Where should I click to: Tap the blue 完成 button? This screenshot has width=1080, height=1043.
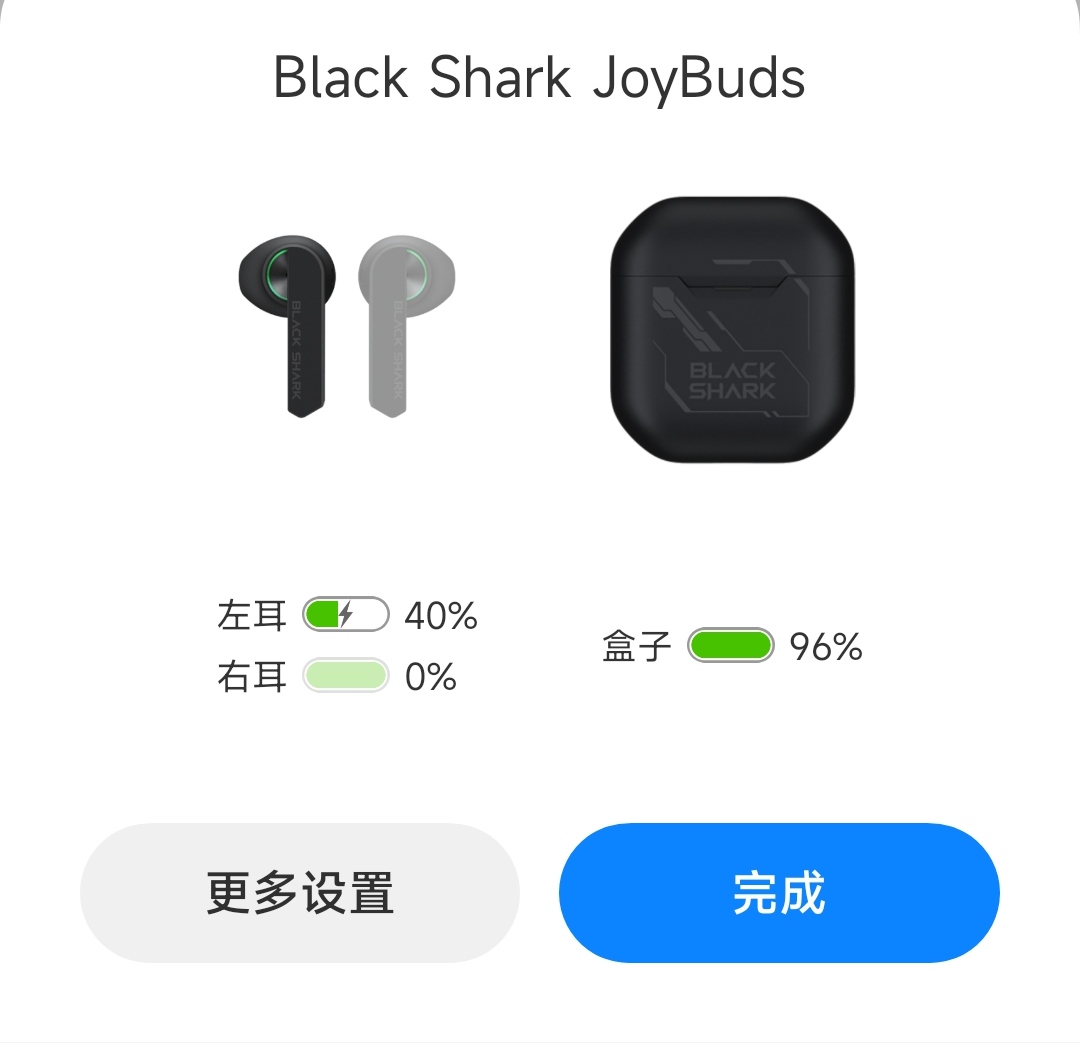pos(779,893)
